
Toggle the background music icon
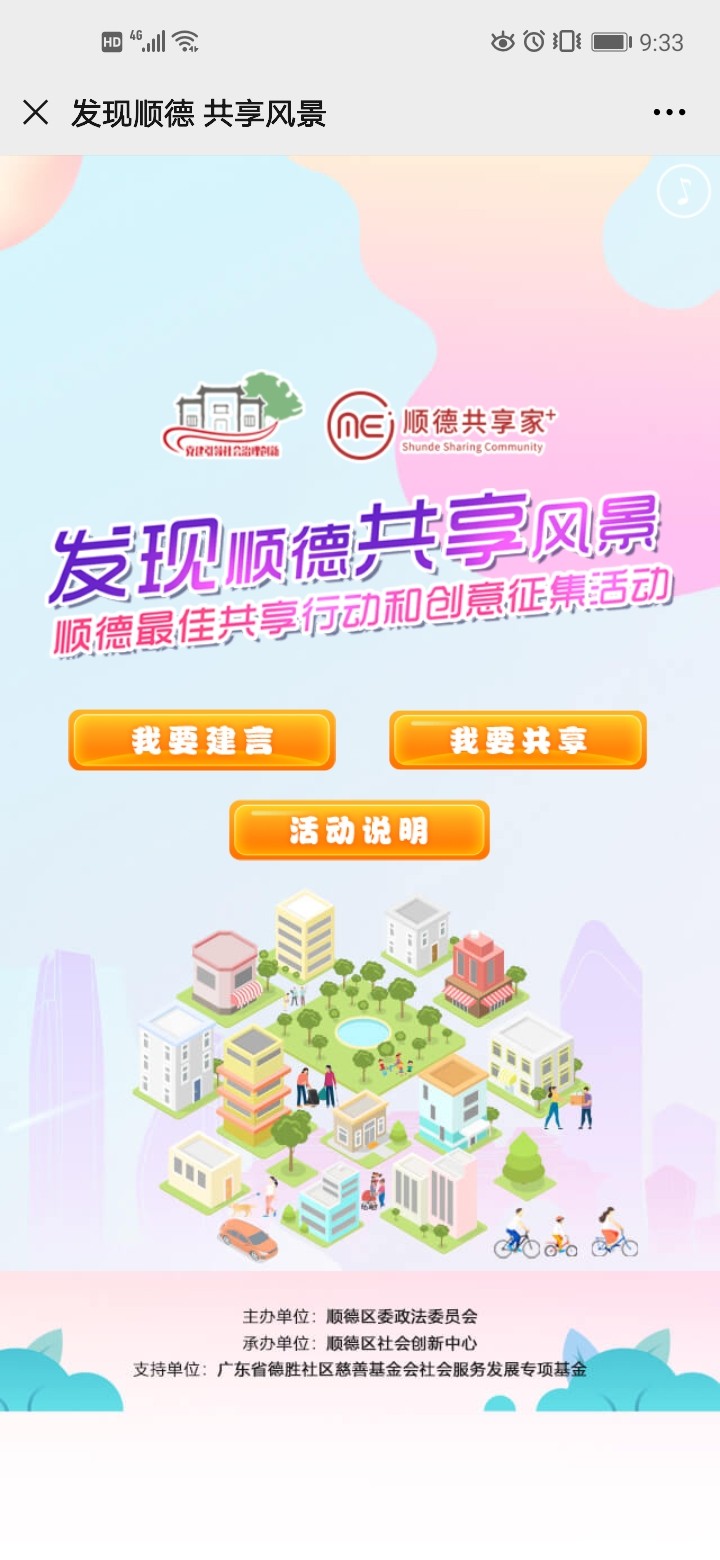(x=684, y=190)
